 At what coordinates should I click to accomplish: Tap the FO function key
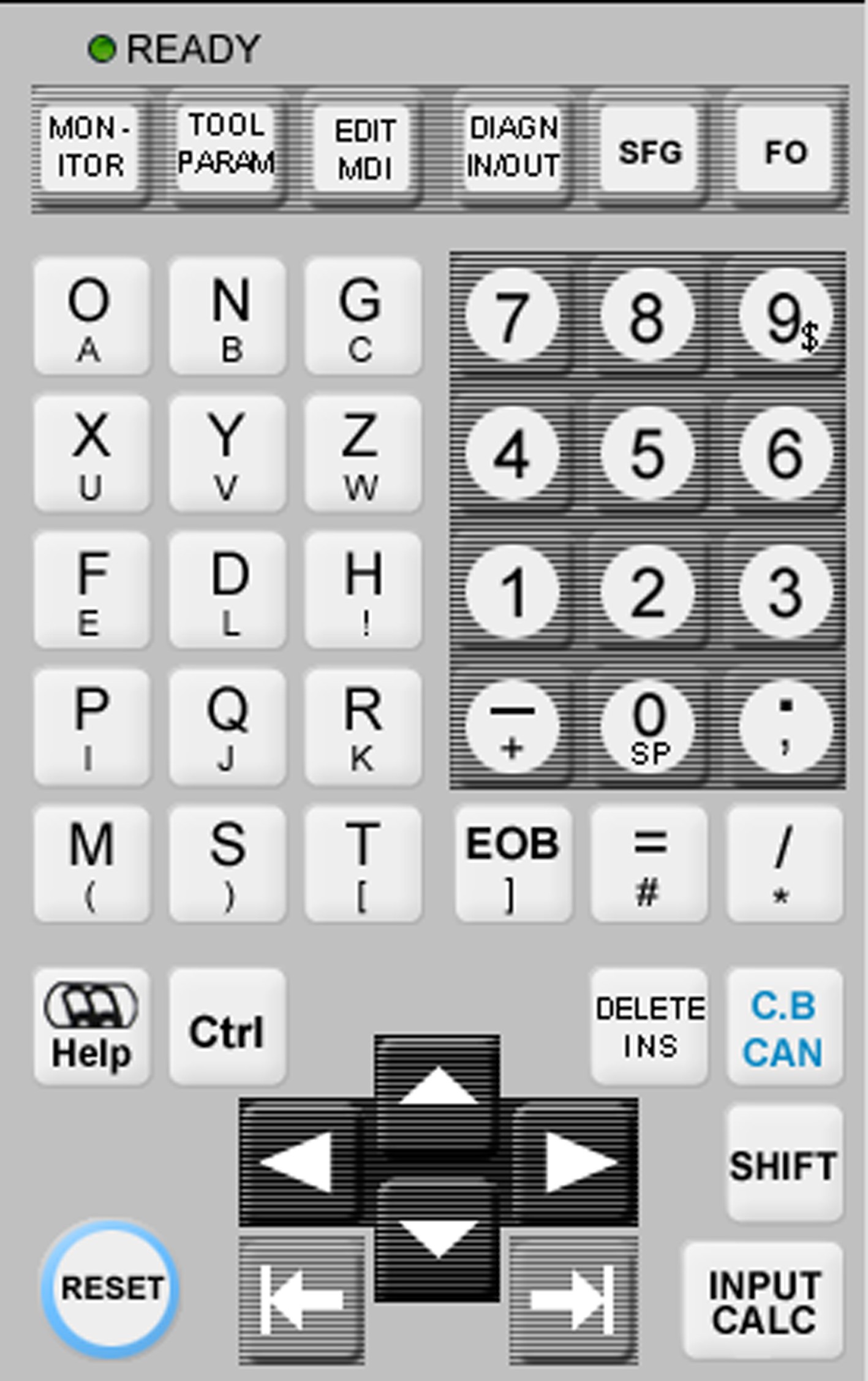tap(785, 151)
